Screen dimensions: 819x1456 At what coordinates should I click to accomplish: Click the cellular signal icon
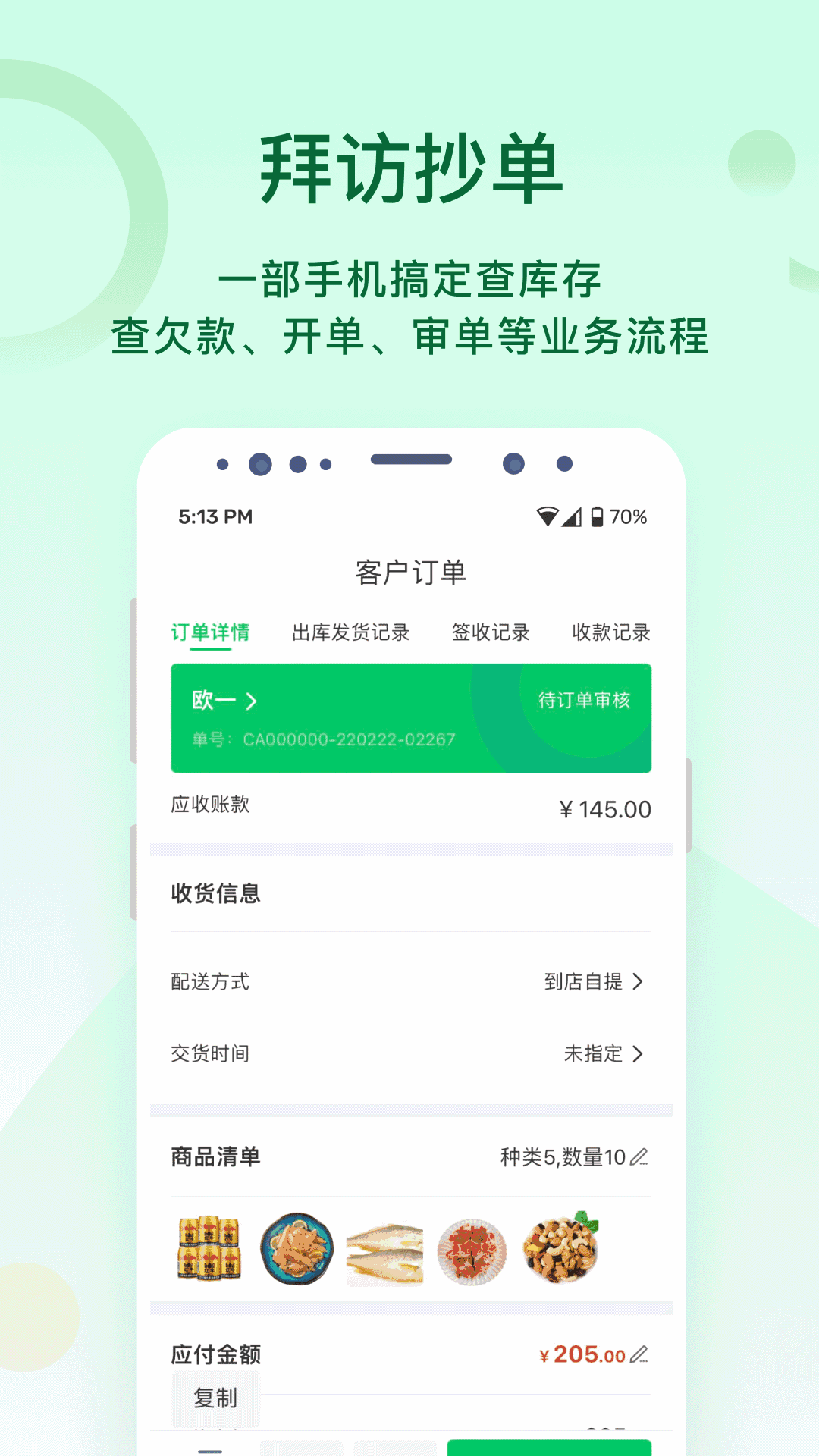pyautogui.click(x=573, y=515)
